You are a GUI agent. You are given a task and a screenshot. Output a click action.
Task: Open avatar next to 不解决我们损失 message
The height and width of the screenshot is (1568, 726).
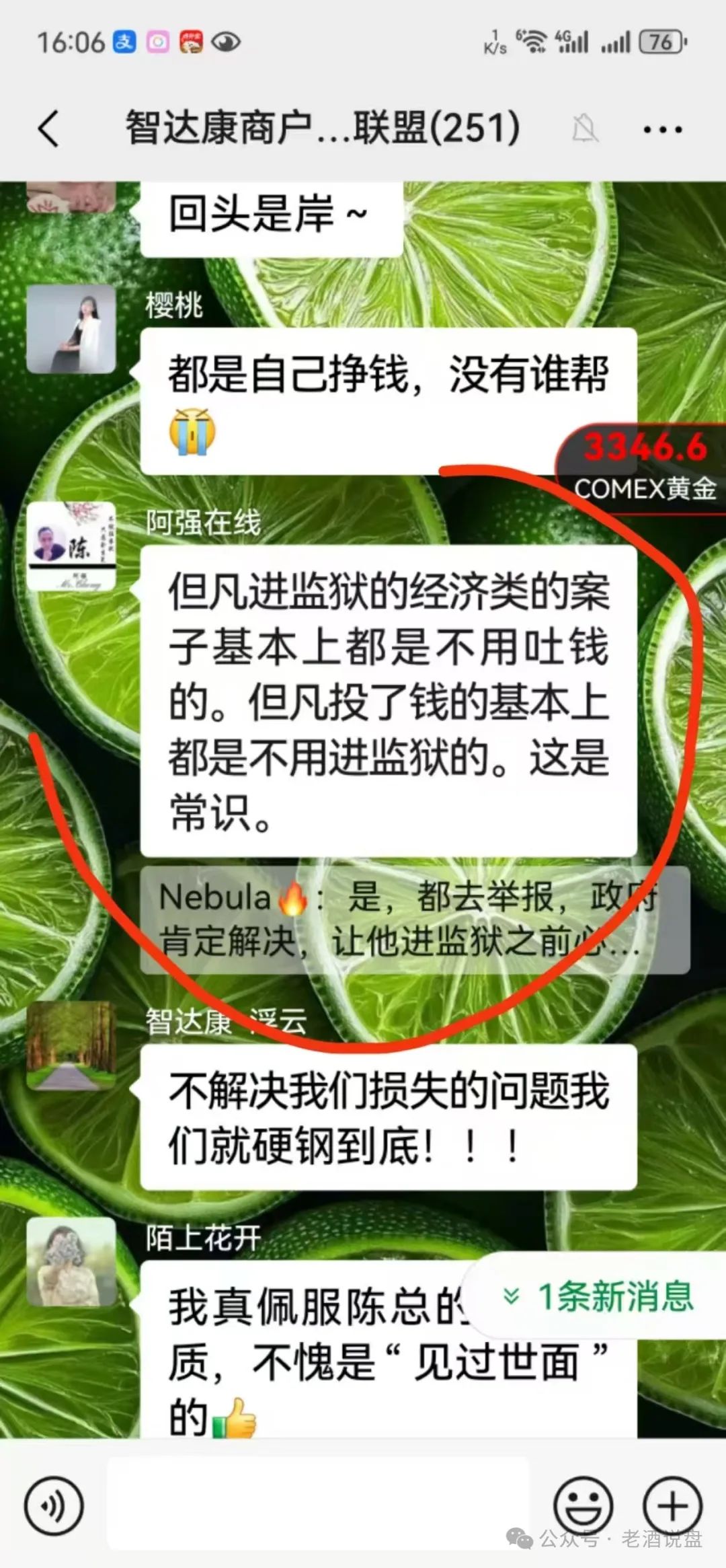(71, 1045)
